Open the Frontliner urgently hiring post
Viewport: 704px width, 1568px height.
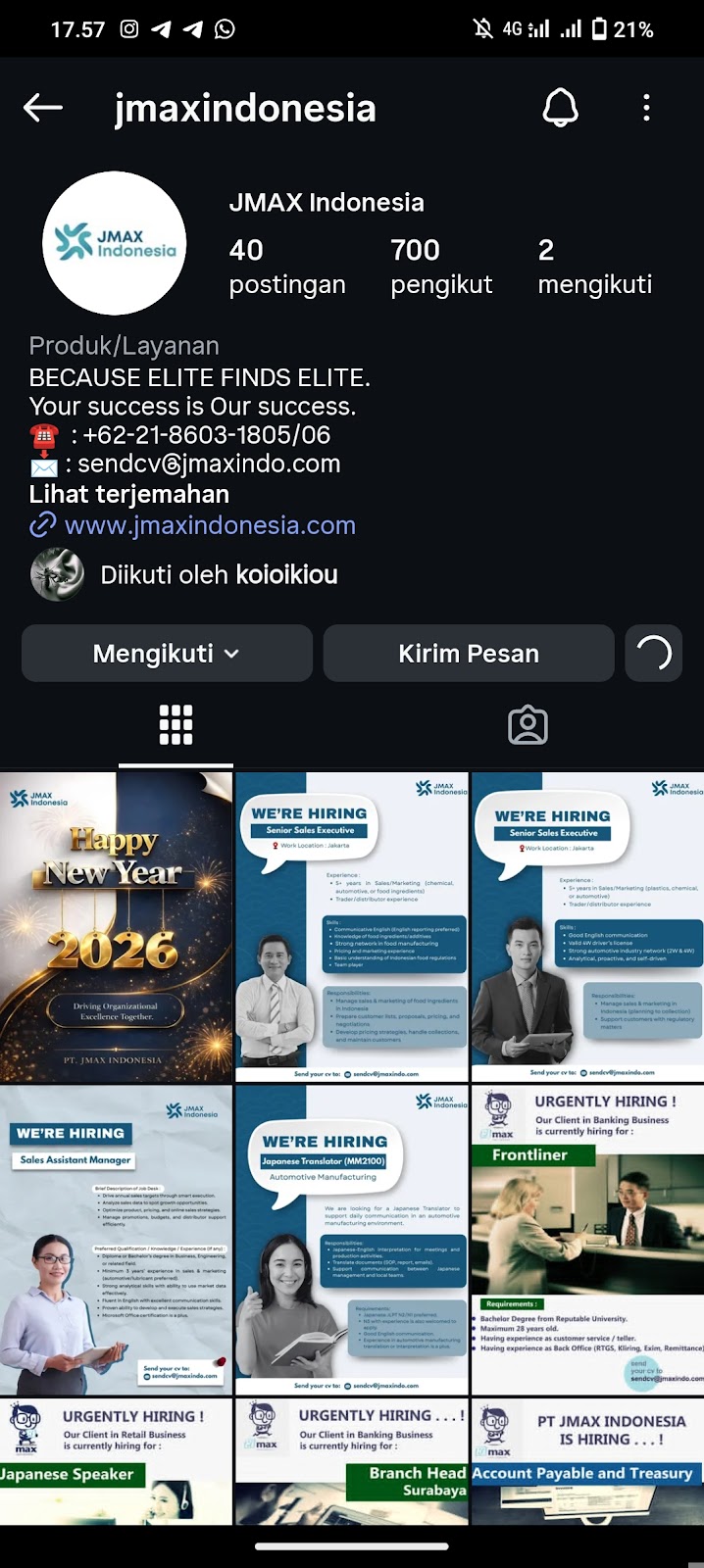[587, 1240]
